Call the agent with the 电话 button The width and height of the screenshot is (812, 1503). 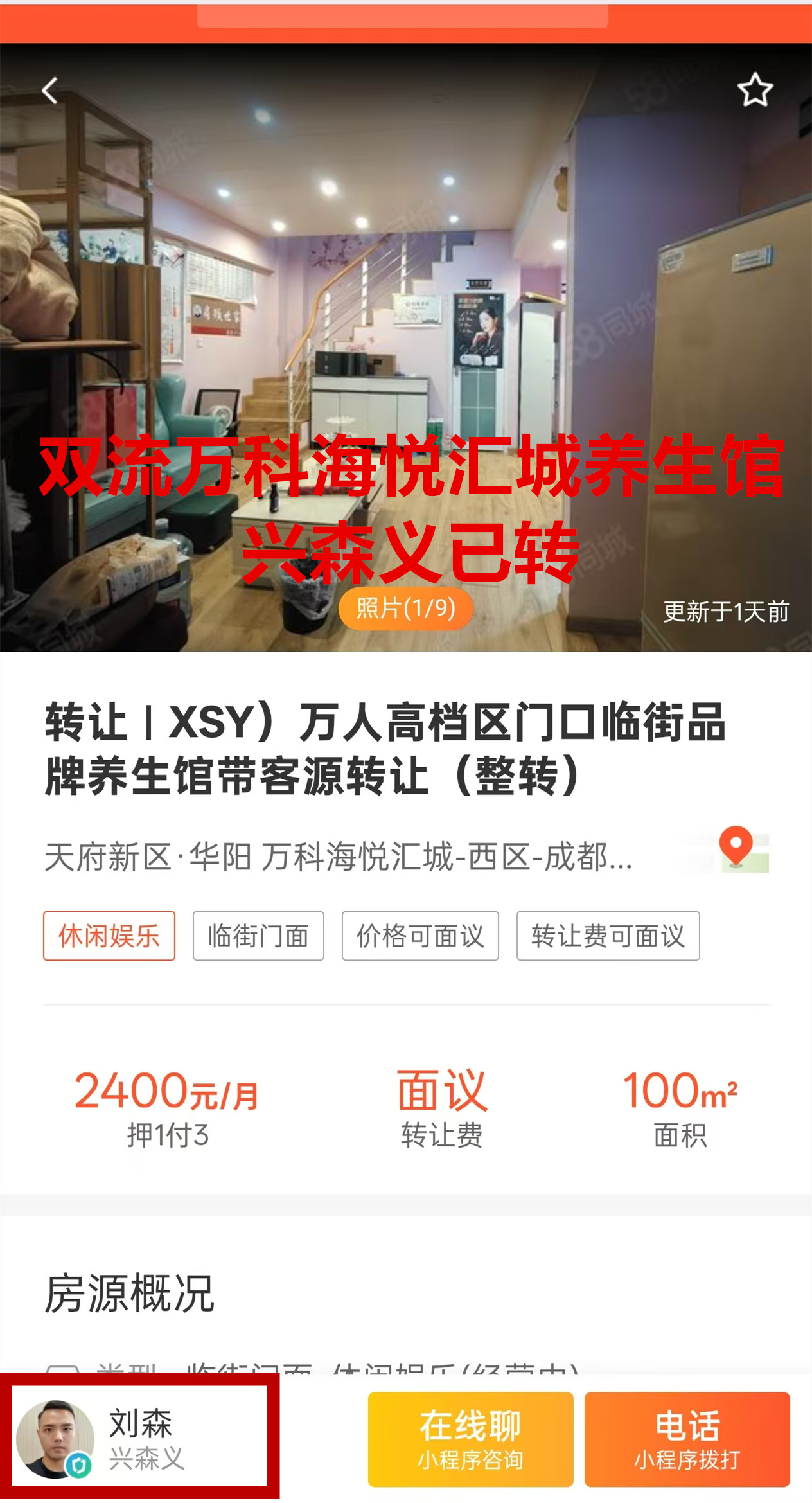pos(687,1438)
